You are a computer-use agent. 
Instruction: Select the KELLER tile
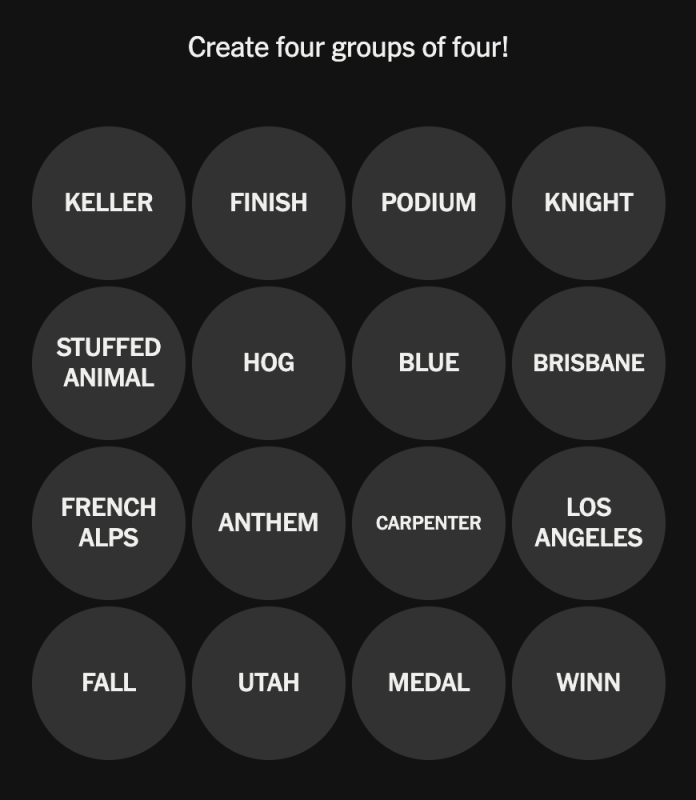[109, 203]
